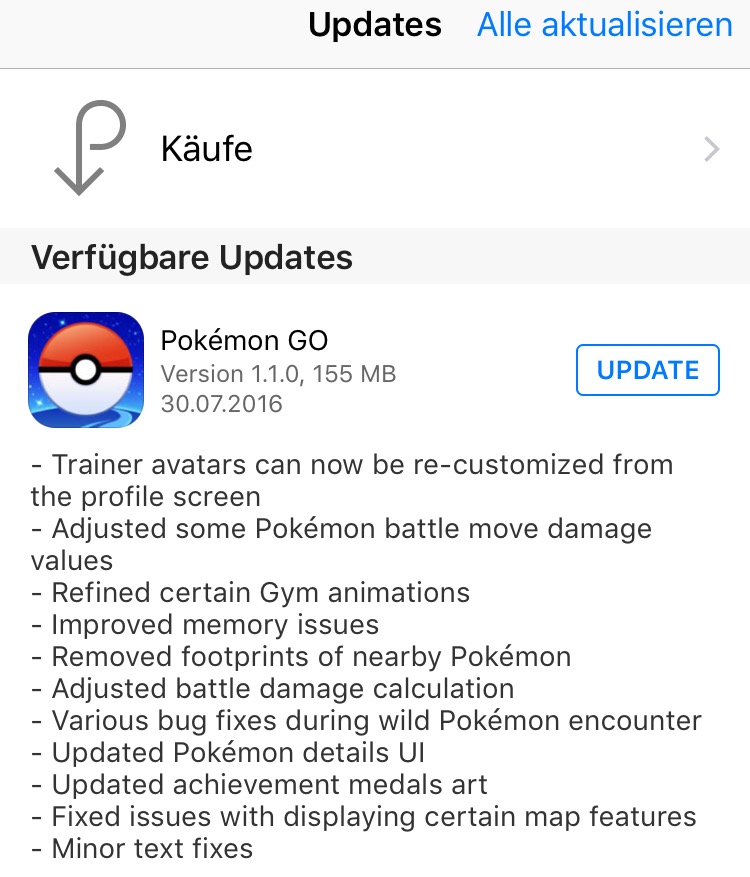Update the Pokémon GO app
750x877 pixels.
tap(647, 370)
